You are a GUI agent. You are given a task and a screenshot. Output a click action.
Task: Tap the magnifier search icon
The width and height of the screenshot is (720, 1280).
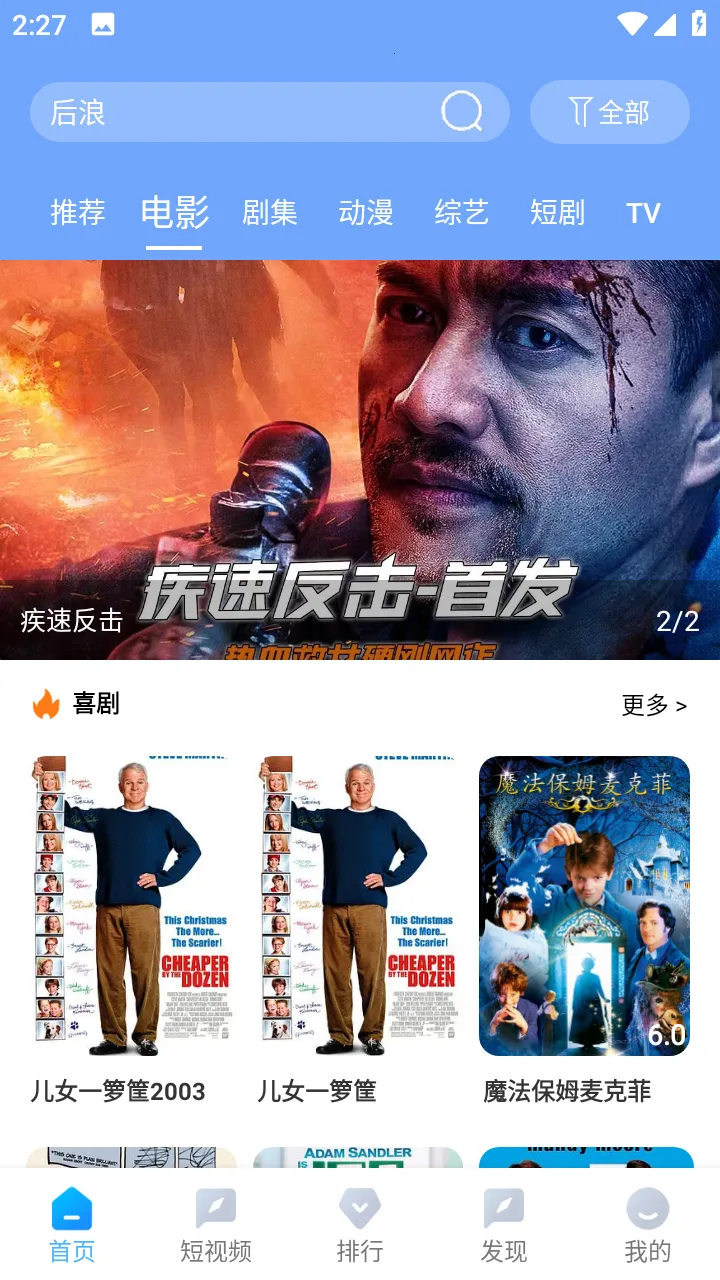tap(461, 112)
